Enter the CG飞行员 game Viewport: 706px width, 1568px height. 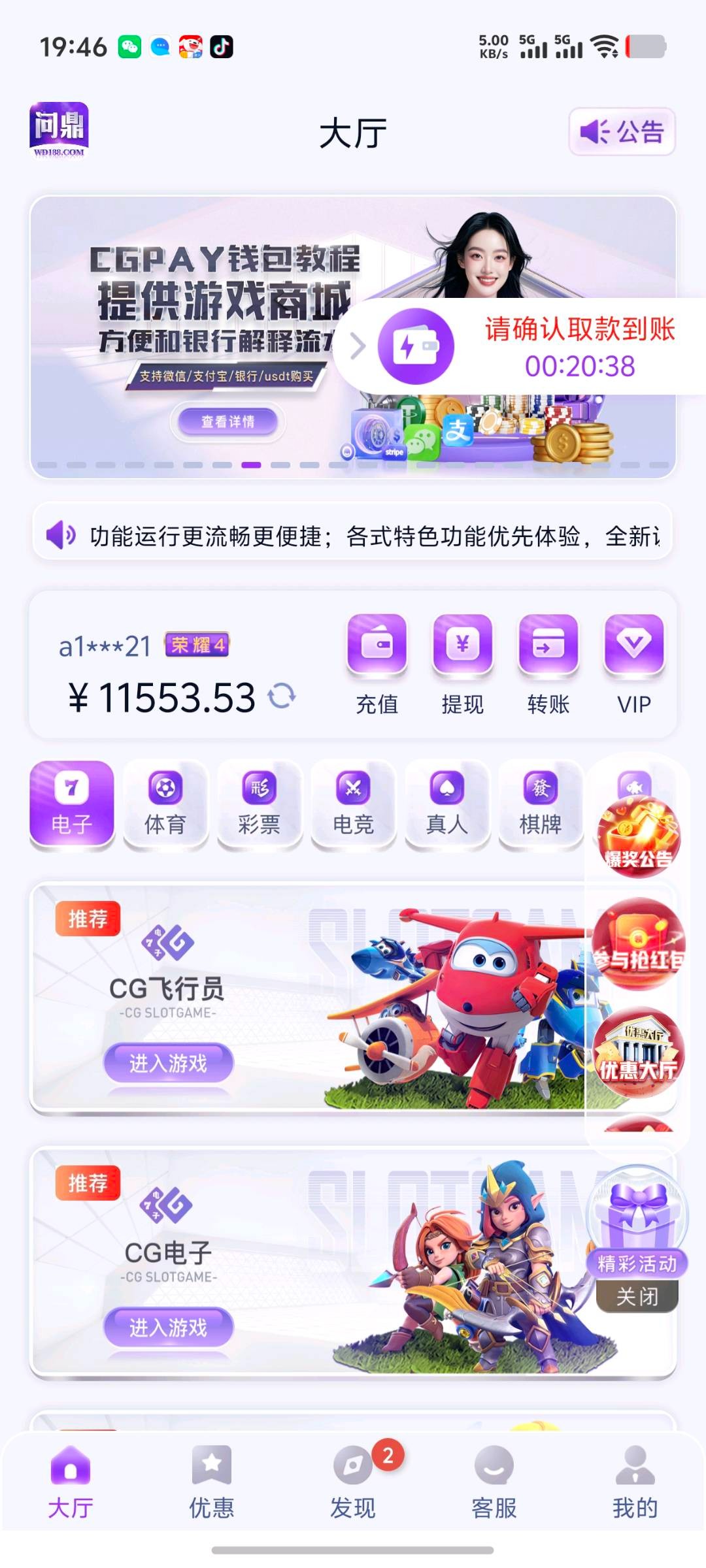pos(168,1063)
